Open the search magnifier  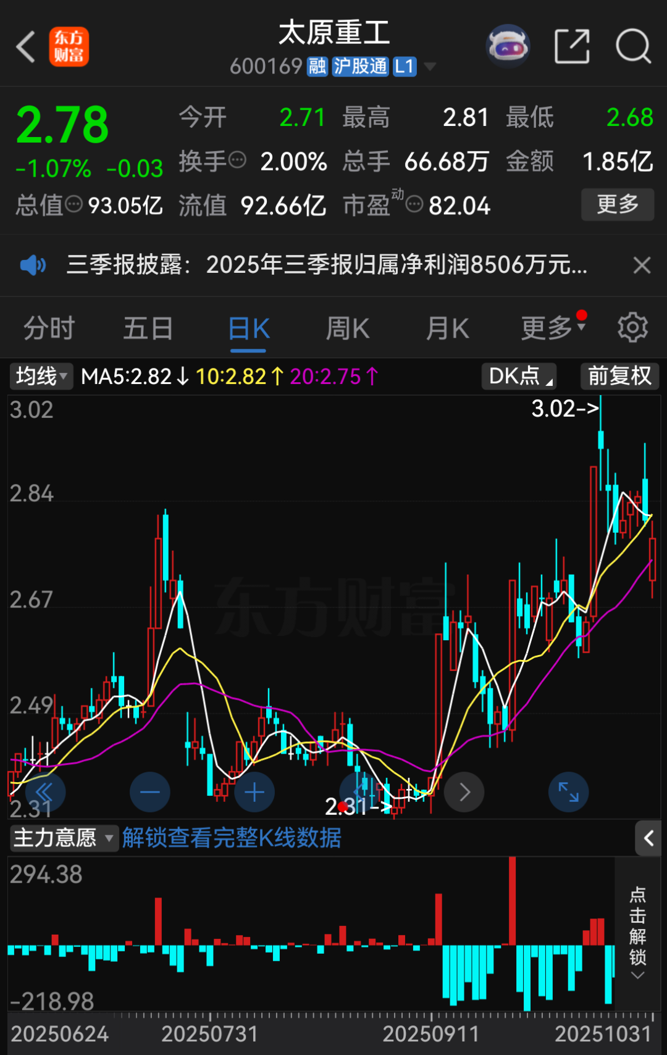(633, 46)
